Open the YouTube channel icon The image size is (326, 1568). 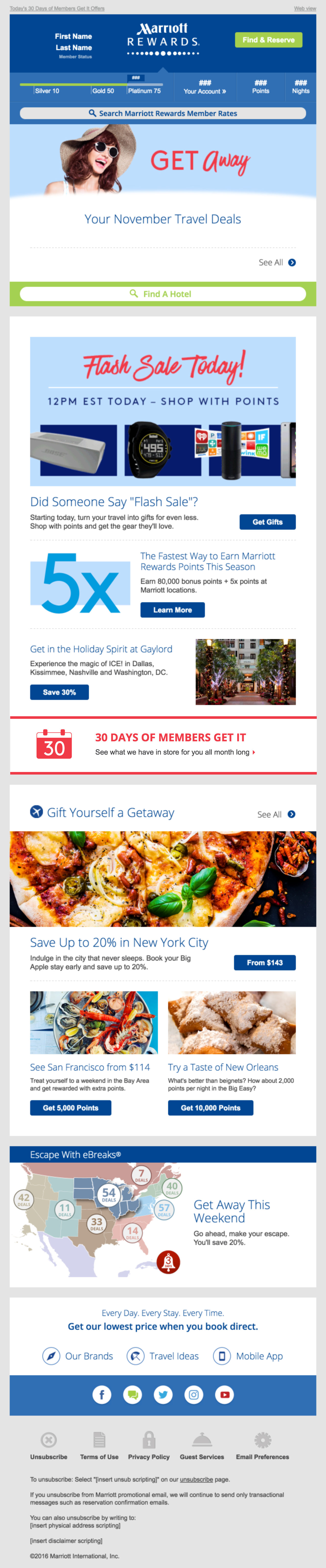tap(224, 1394)
